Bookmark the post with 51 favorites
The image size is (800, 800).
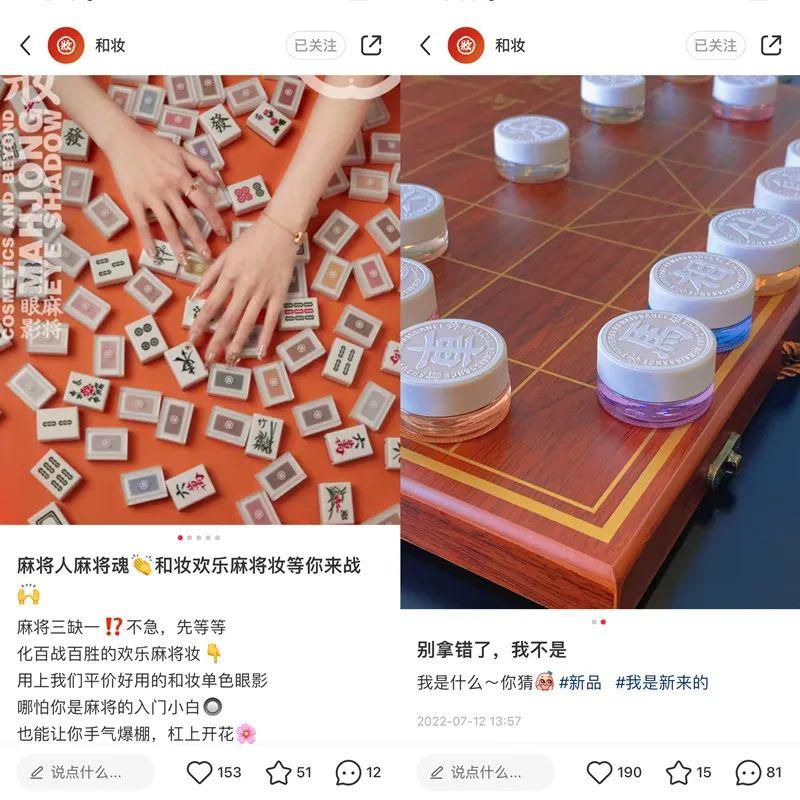278,772
